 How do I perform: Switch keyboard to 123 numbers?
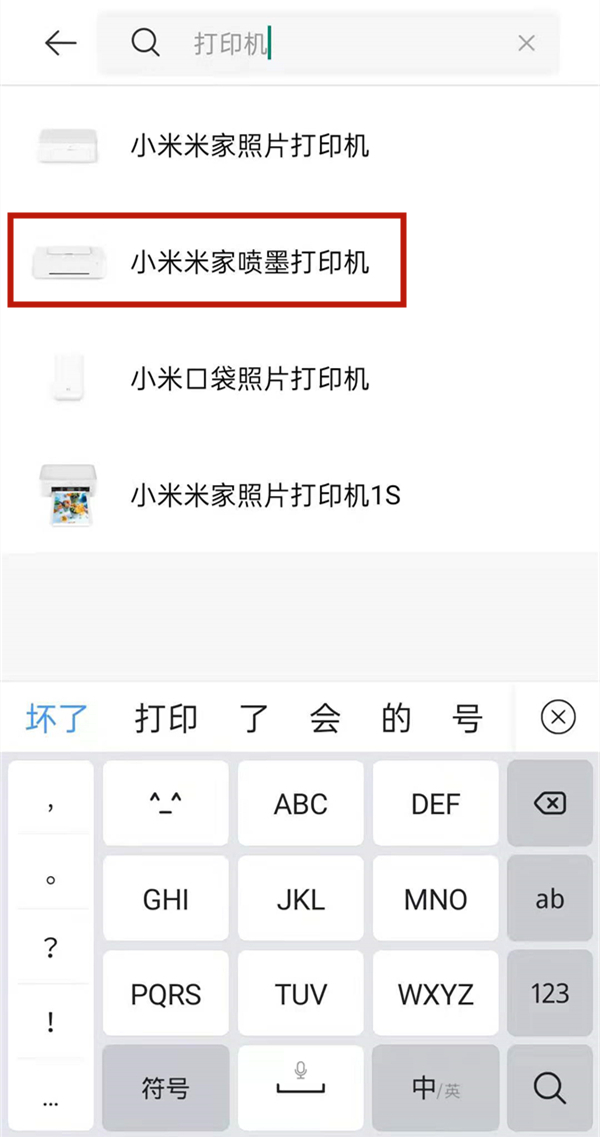click(x=550, y=993)
